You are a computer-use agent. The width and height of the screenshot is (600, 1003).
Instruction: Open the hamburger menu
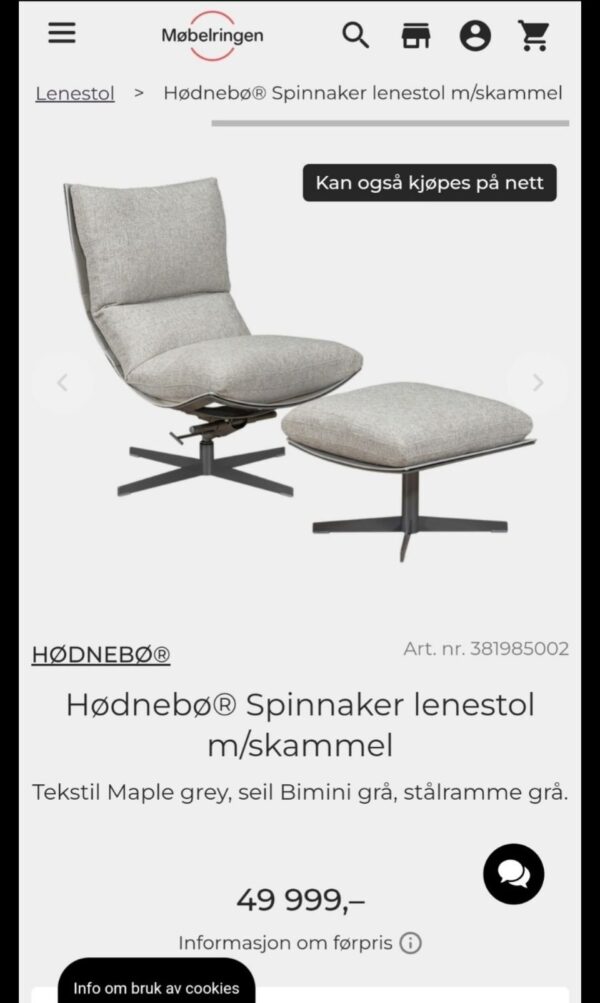click(62, 34)
